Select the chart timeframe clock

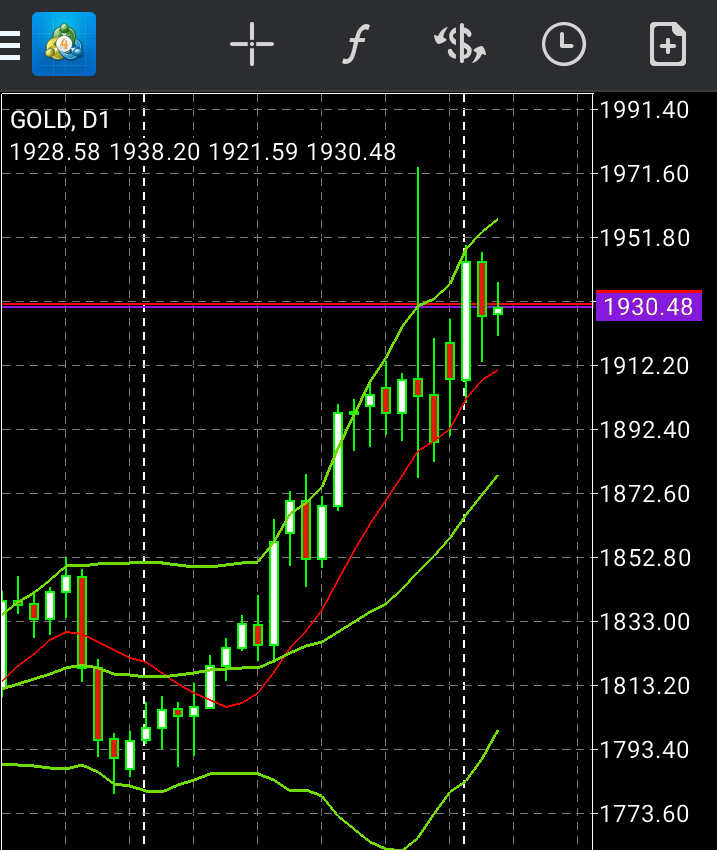point(564,45)
